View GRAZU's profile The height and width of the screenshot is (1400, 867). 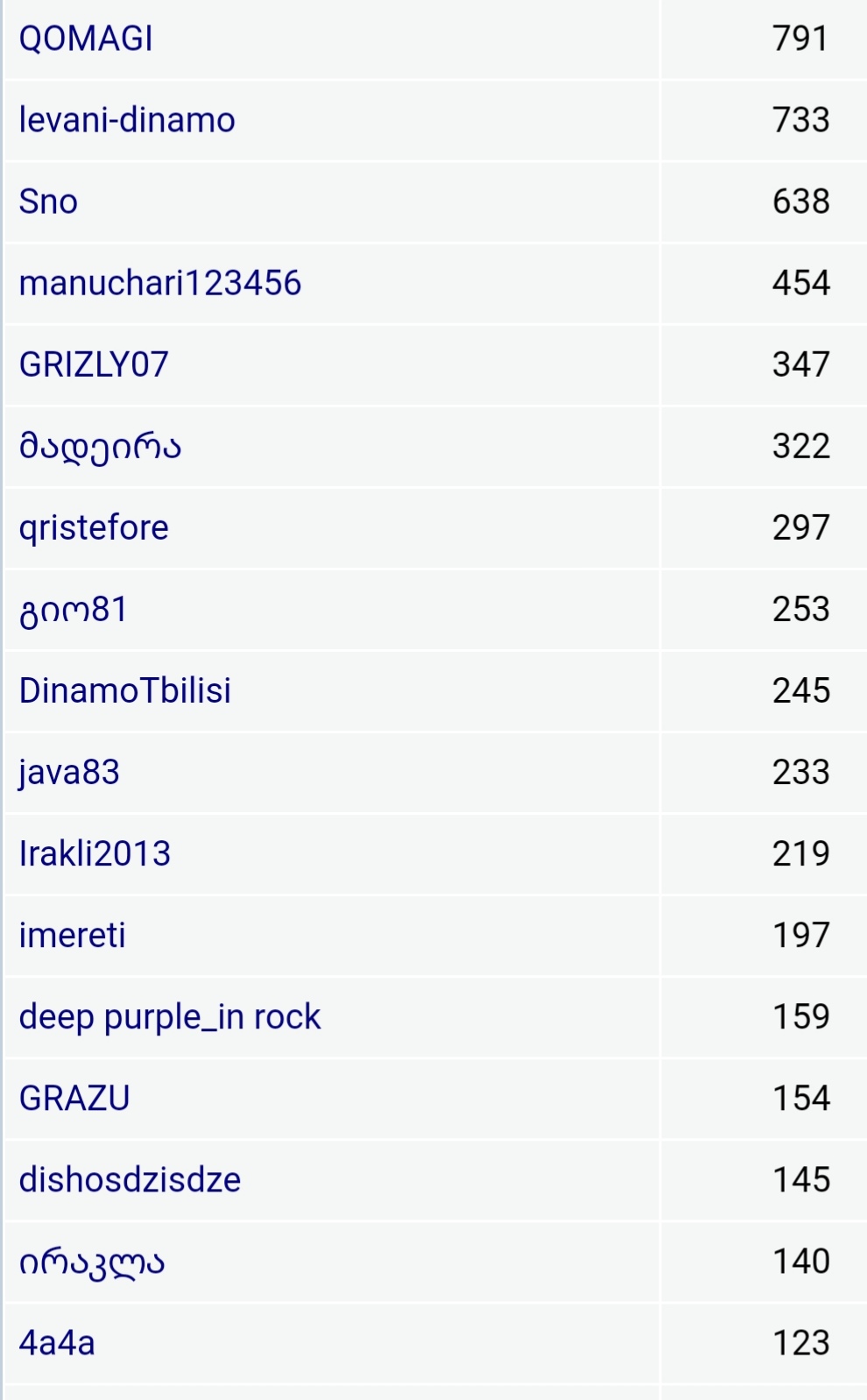click(x=74, y=1098)
